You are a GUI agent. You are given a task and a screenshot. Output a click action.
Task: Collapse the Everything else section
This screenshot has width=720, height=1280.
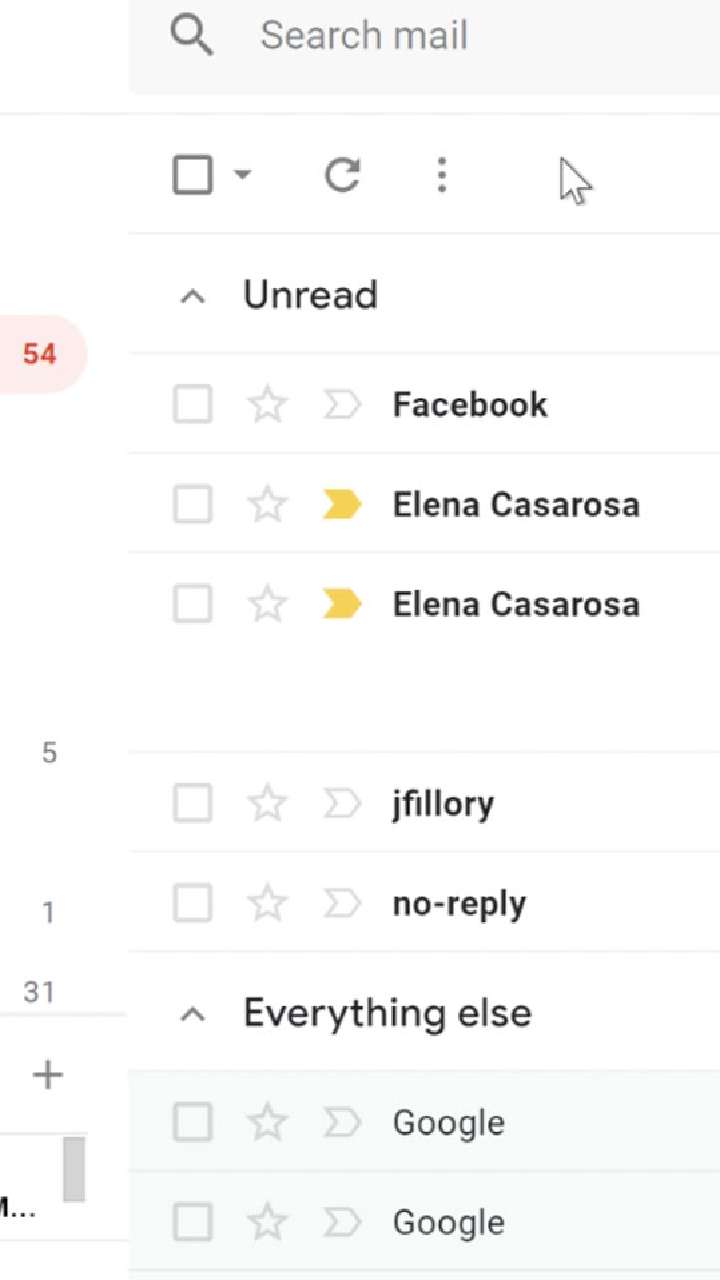(x=192, y=1014)
